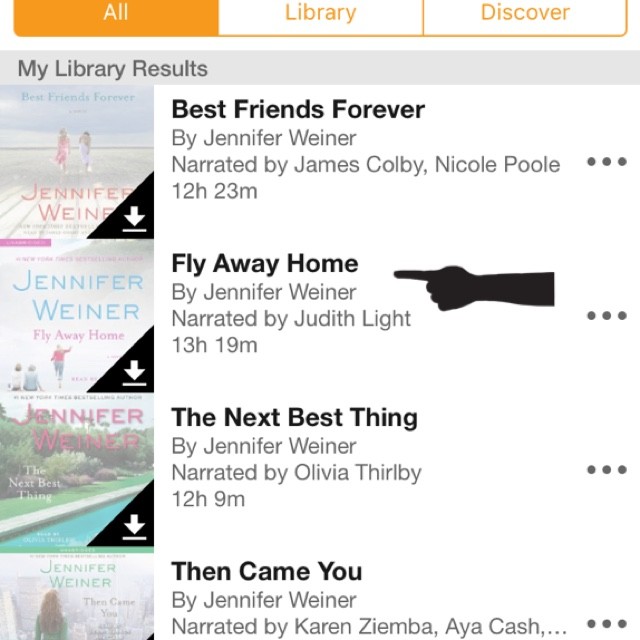Switch to the Discover tab
The image size is (640, 640).
tap(525, 14)
